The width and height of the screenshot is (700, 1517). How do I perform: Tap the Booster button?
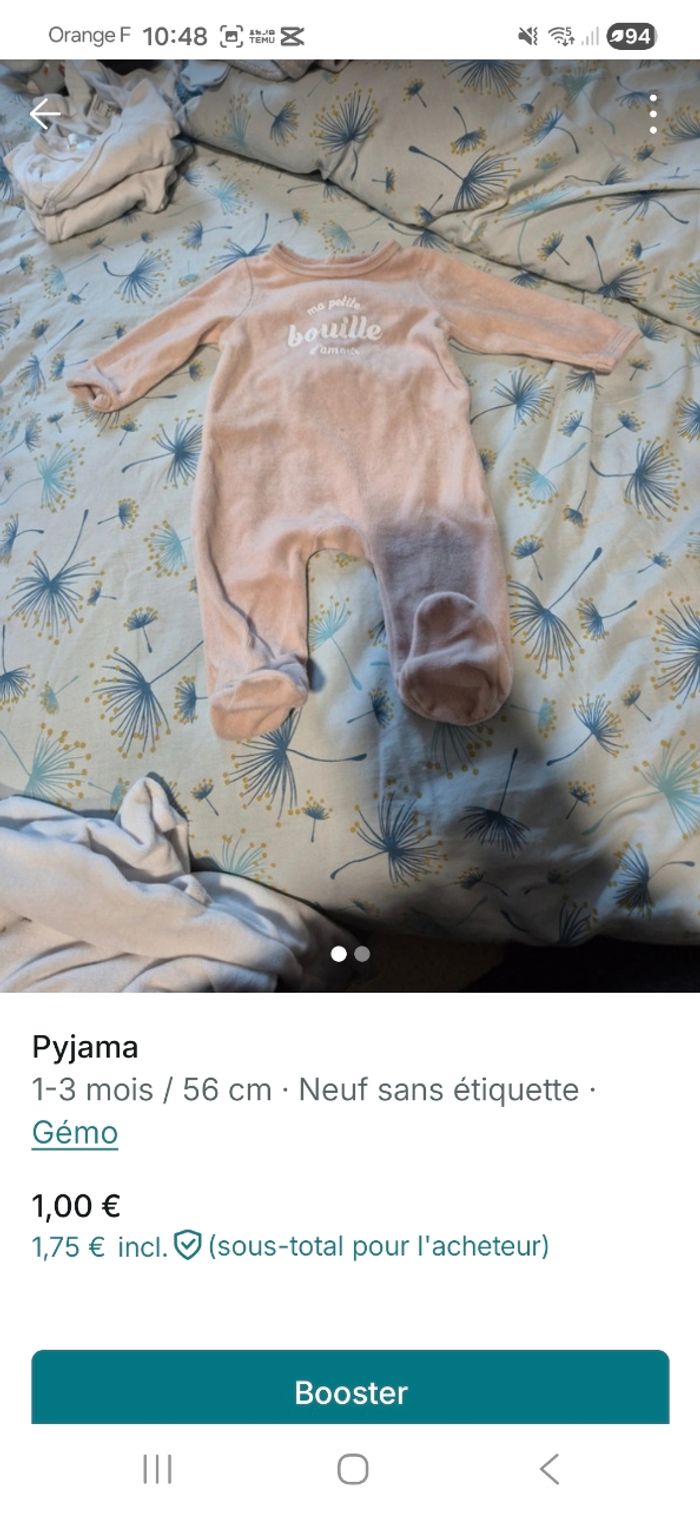click(x=350, y=1391)
